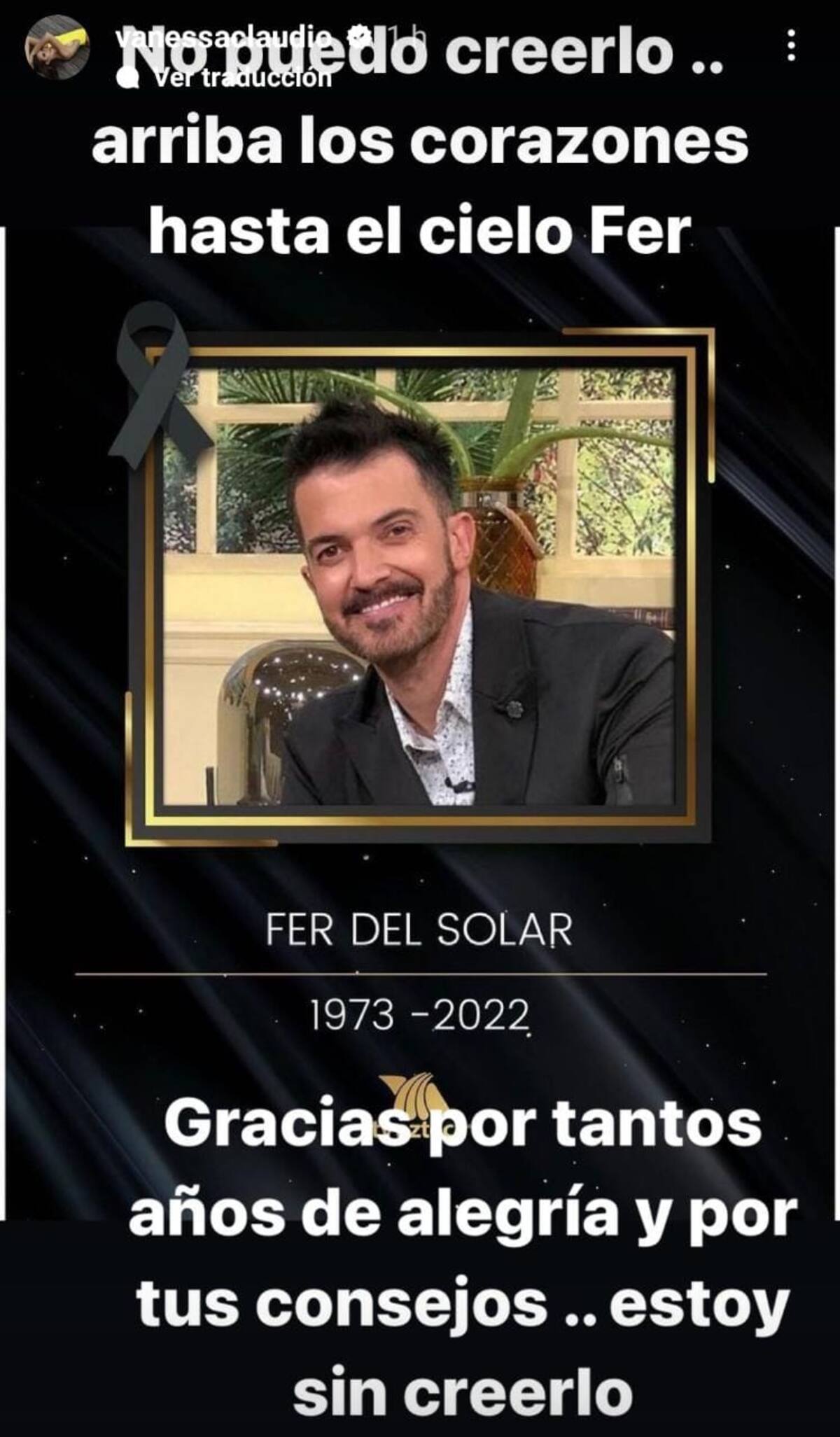This screenshot has height=1437, width=840.
Task: Open the story options three-dot menu
Action: (x=792, y=46)
